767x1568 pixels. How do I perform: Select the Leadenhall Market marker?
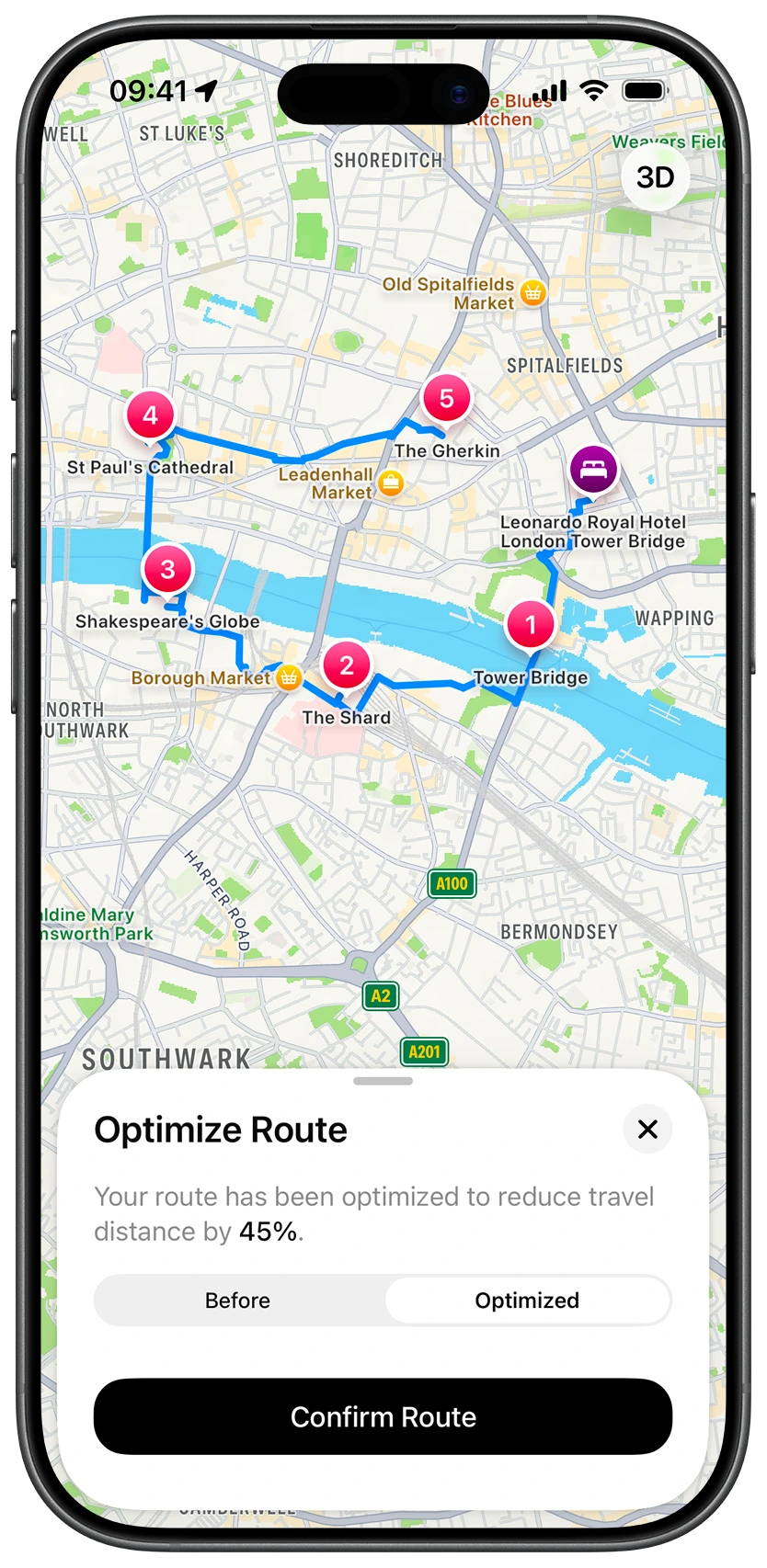(x=391, y=483)
